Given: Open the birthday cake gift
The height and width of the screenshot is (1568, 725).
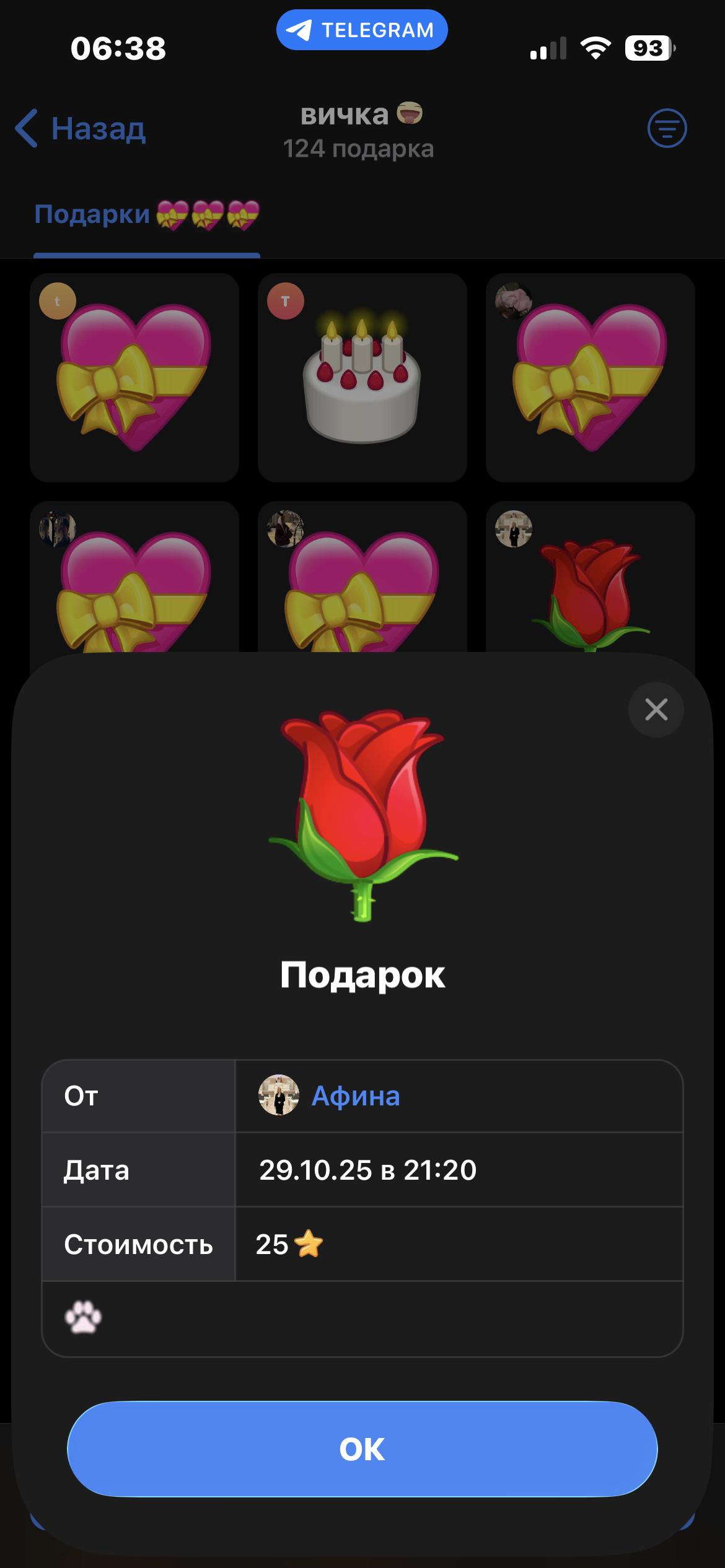Looking at the screenshot, I should [362, 378].
